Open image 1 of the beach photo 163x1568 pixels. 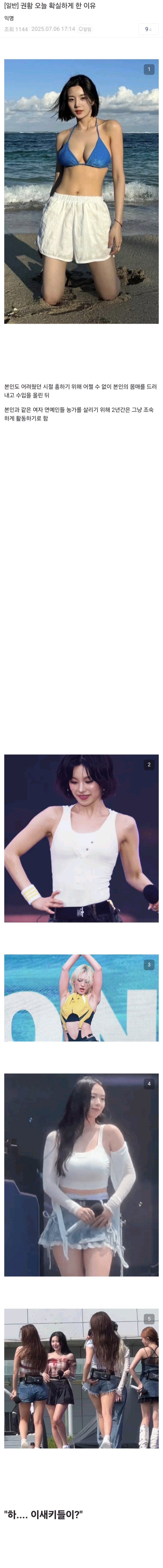point(81,191)
